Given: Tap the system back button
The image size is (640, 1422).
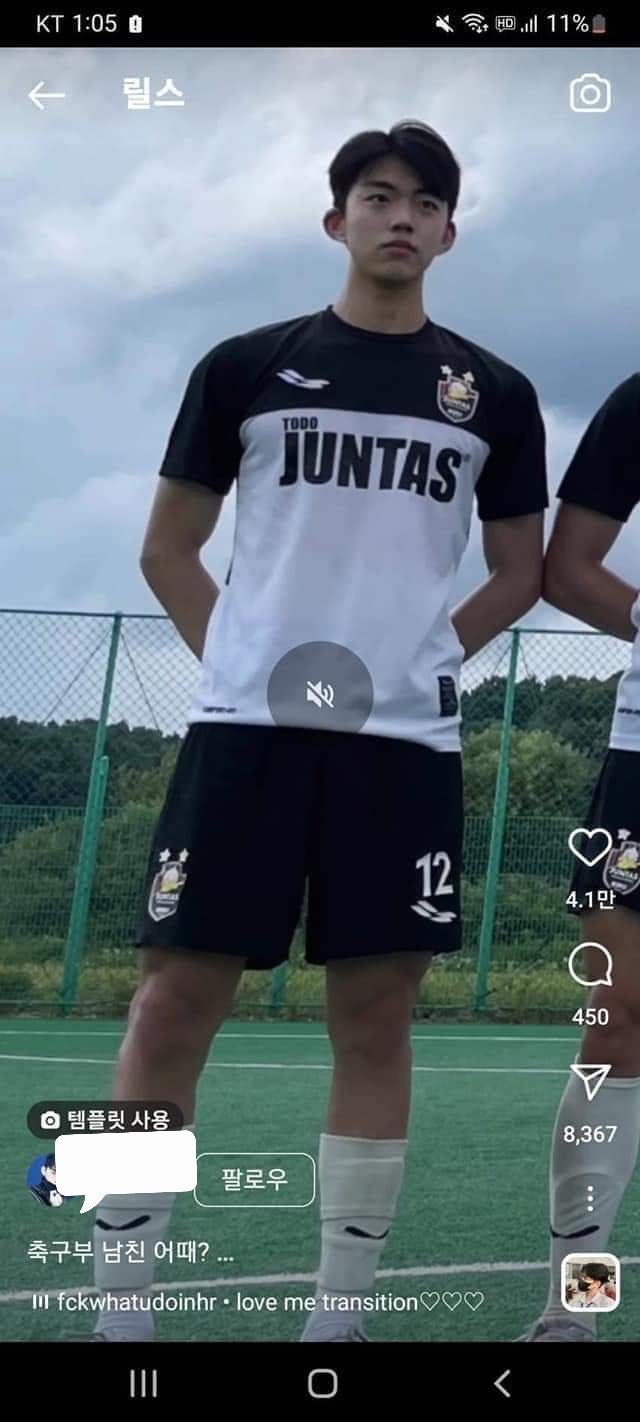Looking at the screenshot, I should click(x=502, y=1383).
